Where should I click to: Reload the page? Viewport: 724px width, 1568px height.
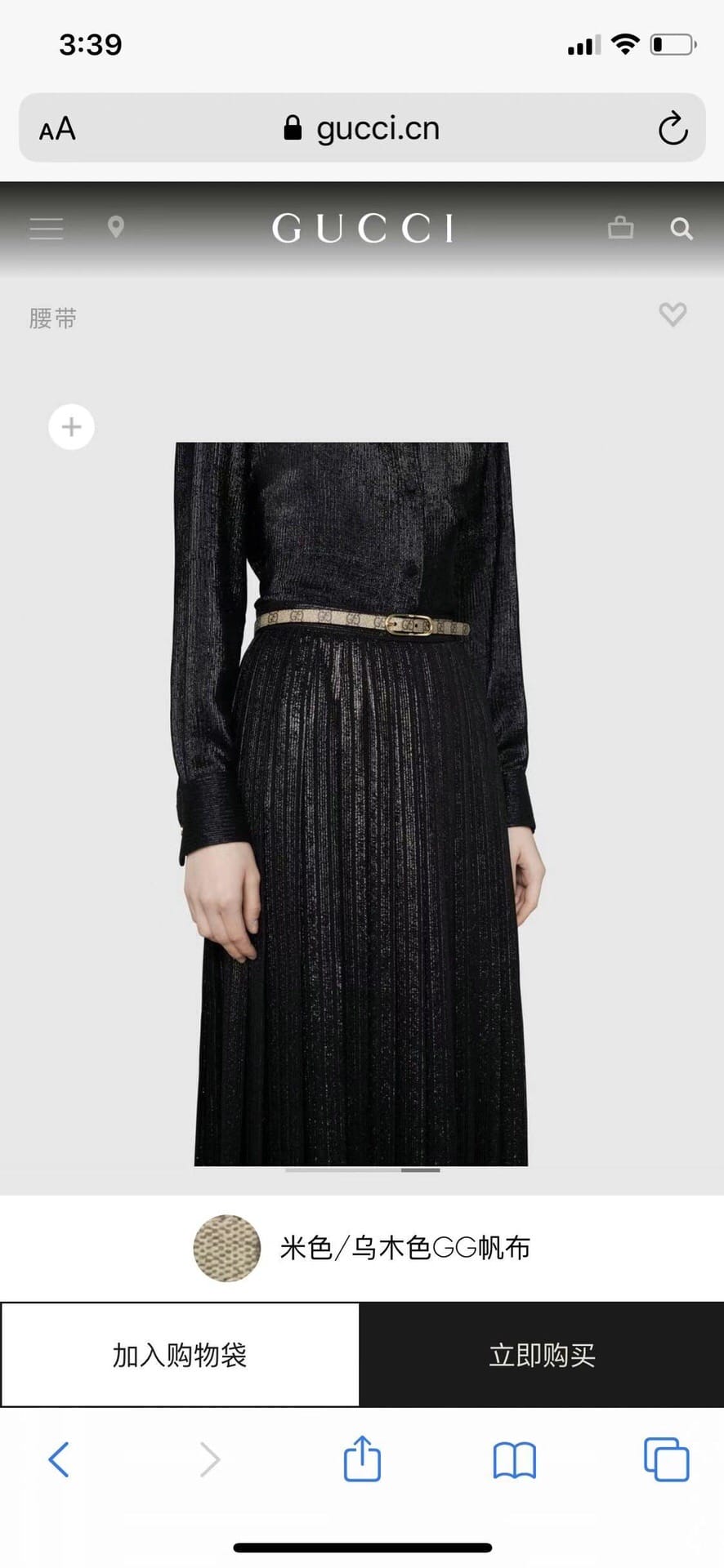click(x=673, y=128)
